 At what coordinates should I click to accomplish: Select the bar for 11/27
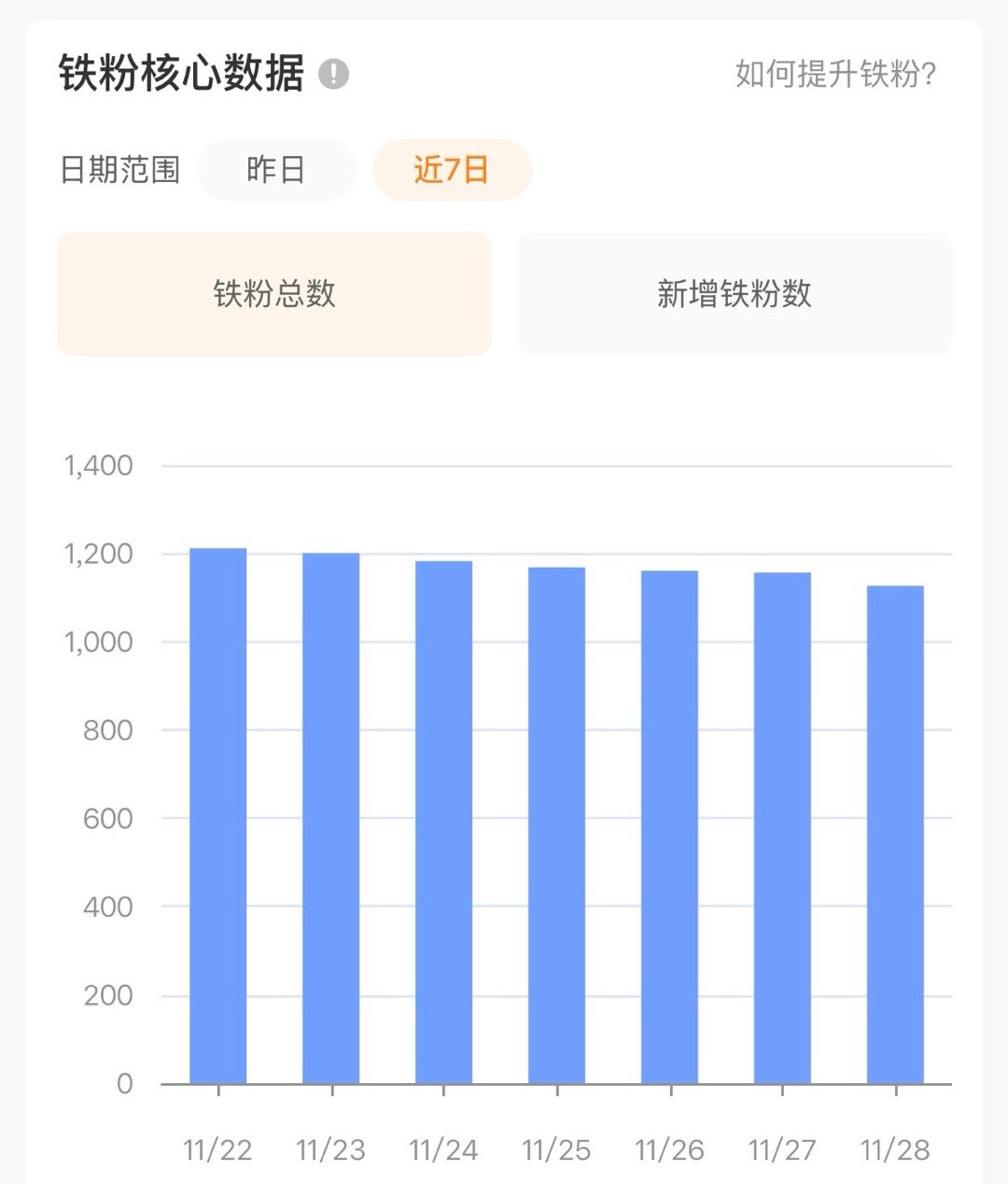point(782,827)
